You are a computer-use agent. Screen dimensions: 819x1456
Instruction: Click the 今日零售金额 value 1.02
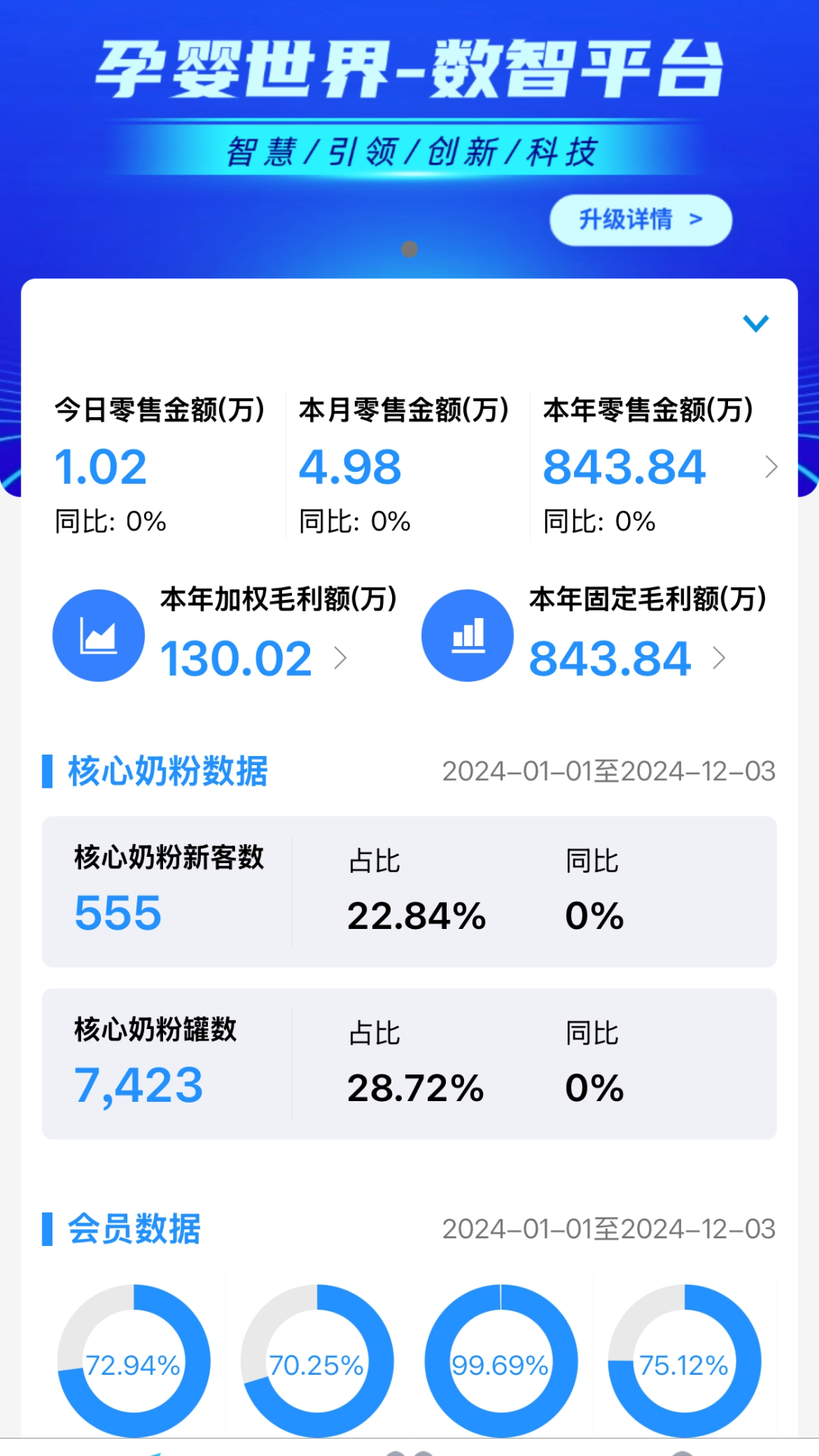pyautogui.click(x=100, y=468)
